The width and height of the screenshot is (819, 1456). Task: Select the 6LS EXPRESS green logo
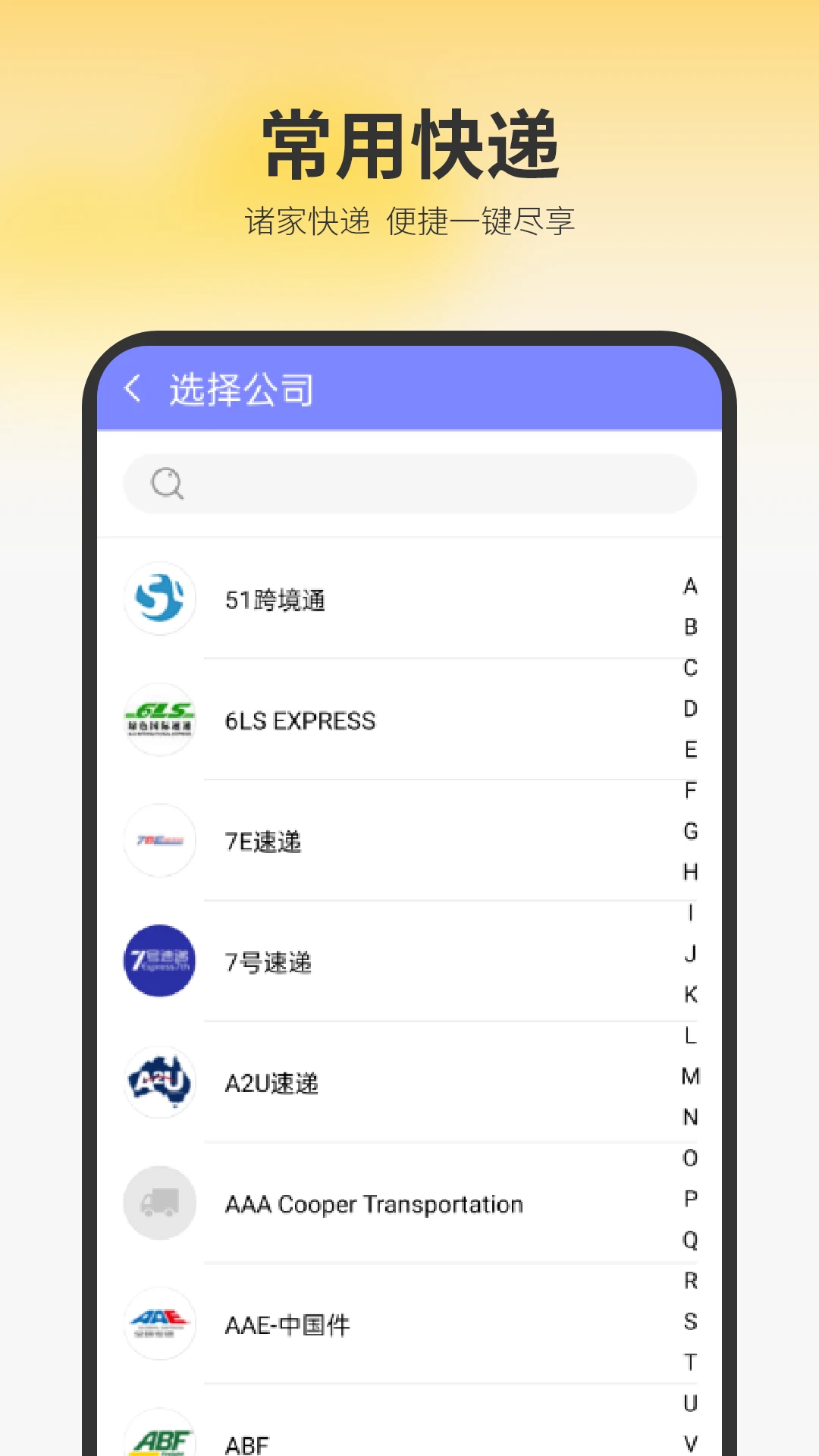coord(159,720)
